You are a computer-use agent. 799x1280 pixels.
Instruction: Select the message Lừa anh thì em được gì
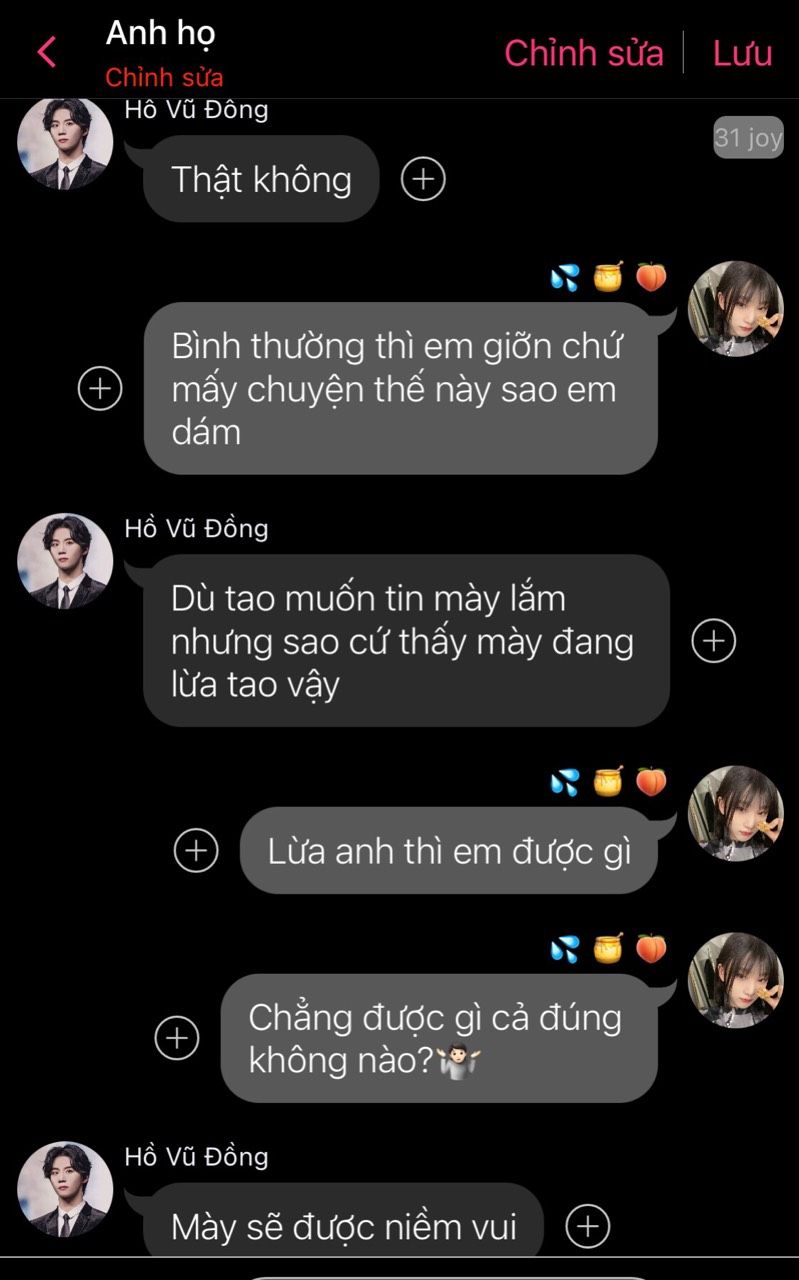[448, 851]
